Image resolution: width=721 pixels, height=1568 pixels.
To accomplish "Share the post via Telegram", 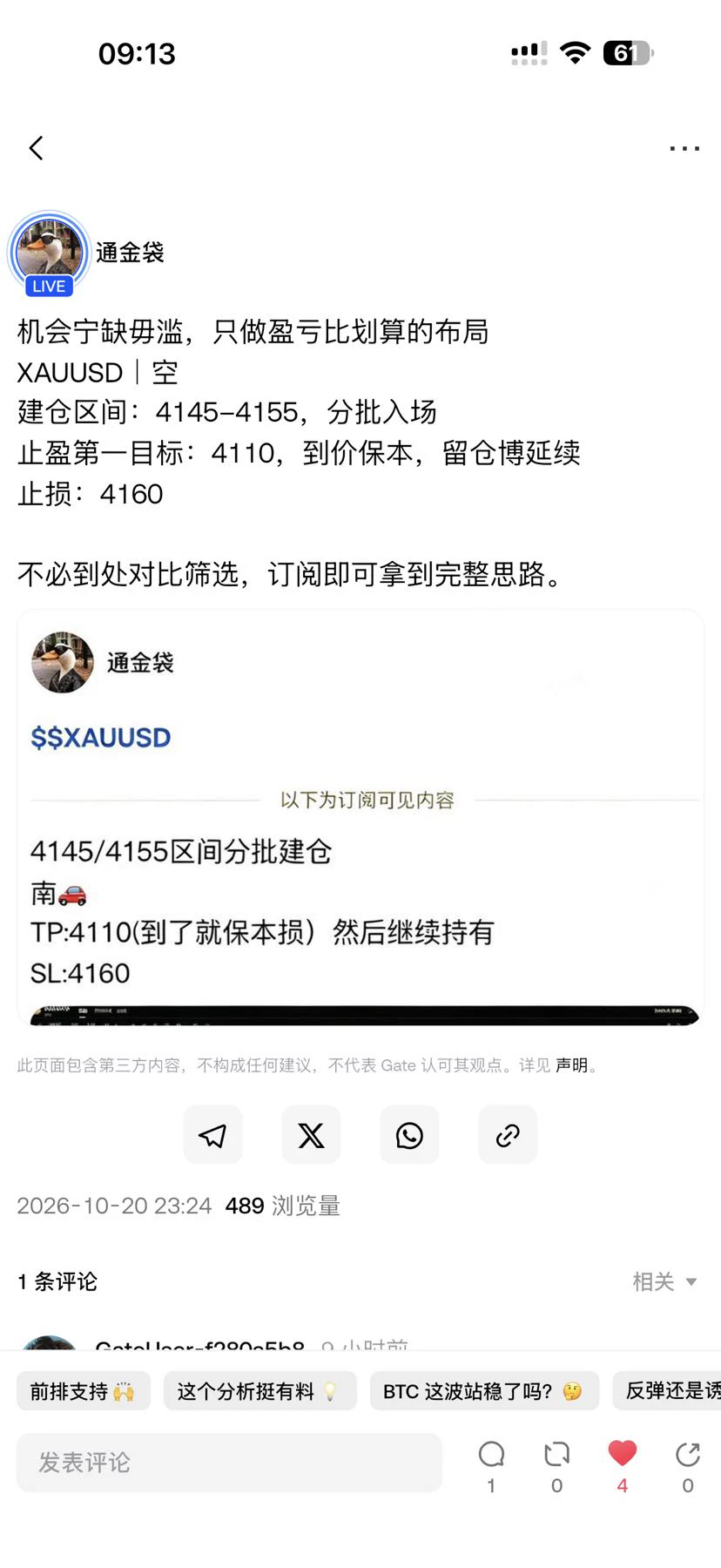I will click(212, 1135).
